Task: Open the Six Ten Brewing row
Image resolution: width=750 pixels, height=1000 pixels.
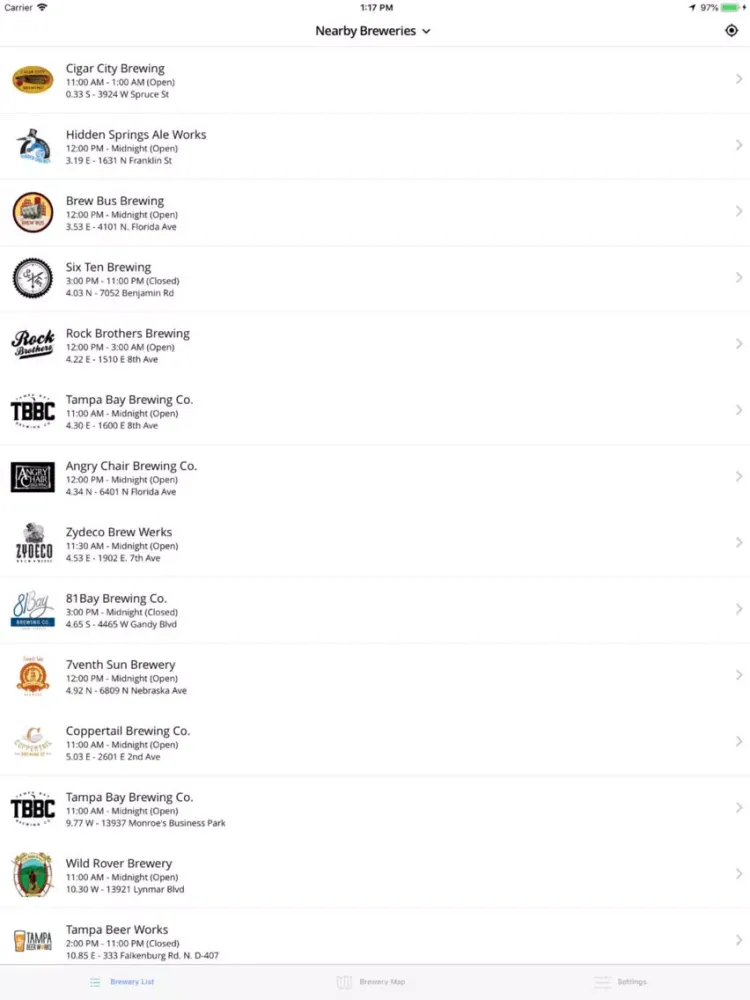Action: point(375,279)
